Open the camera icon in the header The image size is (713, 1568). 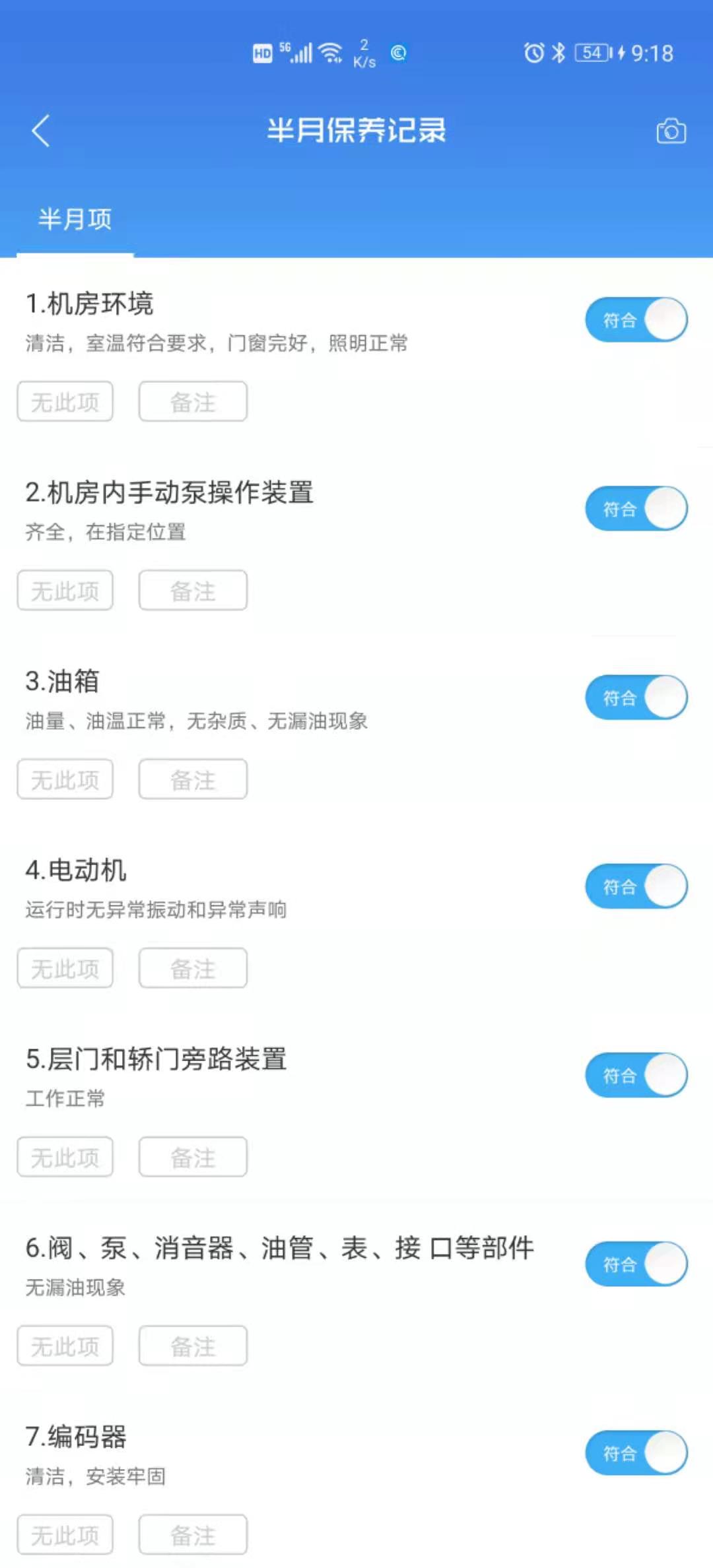pyautogui.click(x=671, y=131)
